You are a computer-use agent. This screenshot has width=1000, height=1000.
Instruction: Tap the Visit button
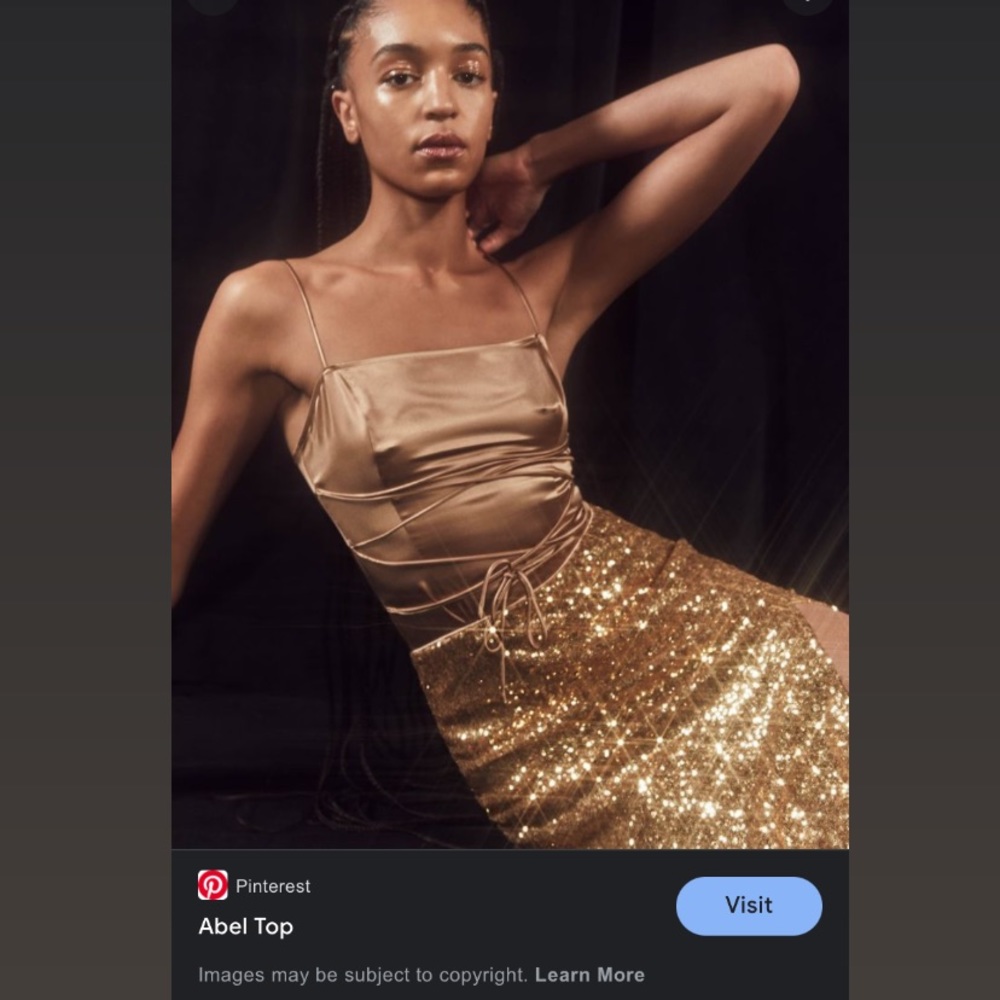tap(749, 906)
